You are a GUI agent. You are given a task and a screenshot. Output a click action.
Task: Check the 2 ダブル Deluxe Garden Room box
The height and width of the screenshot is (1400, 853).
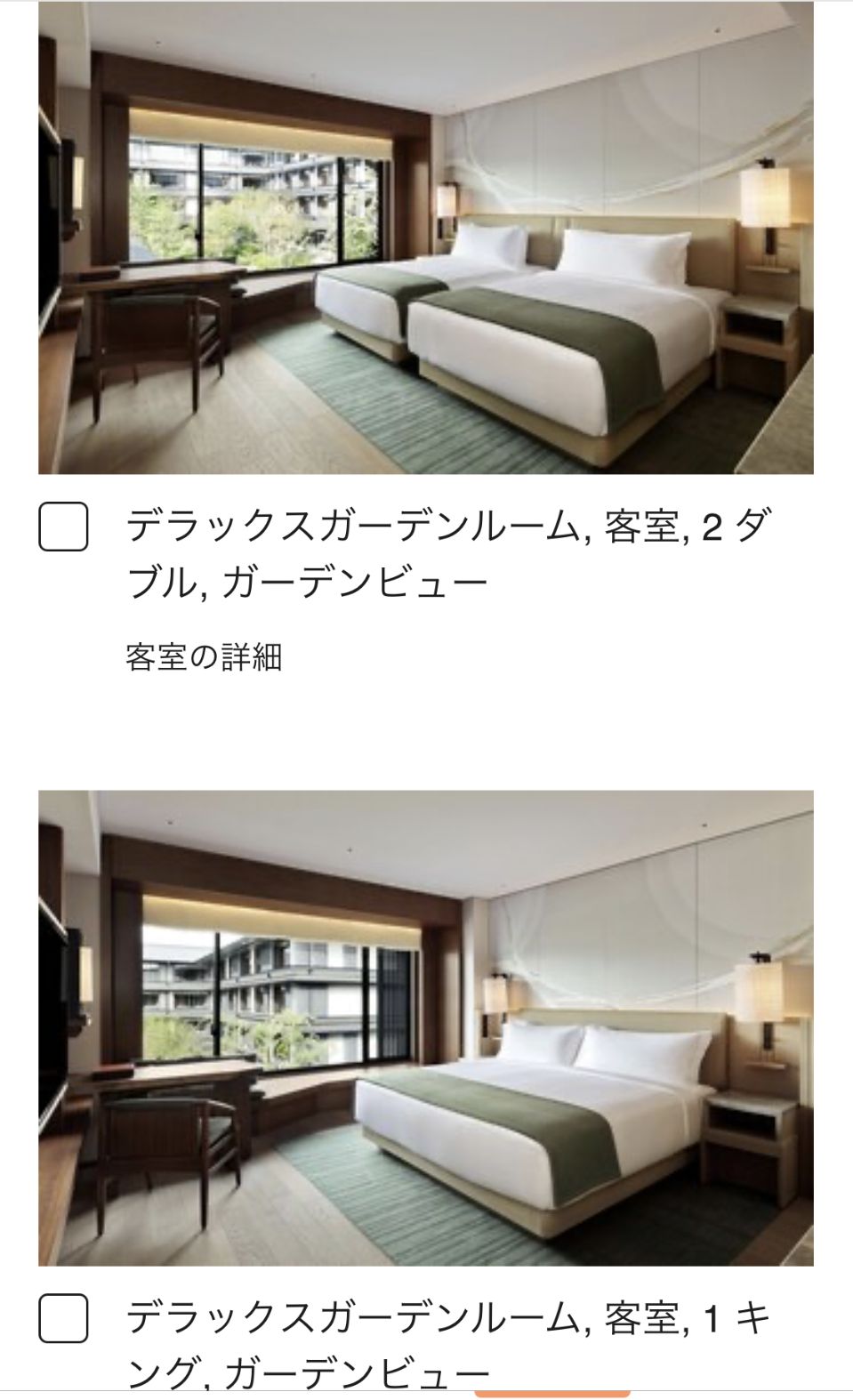[63, 527]
